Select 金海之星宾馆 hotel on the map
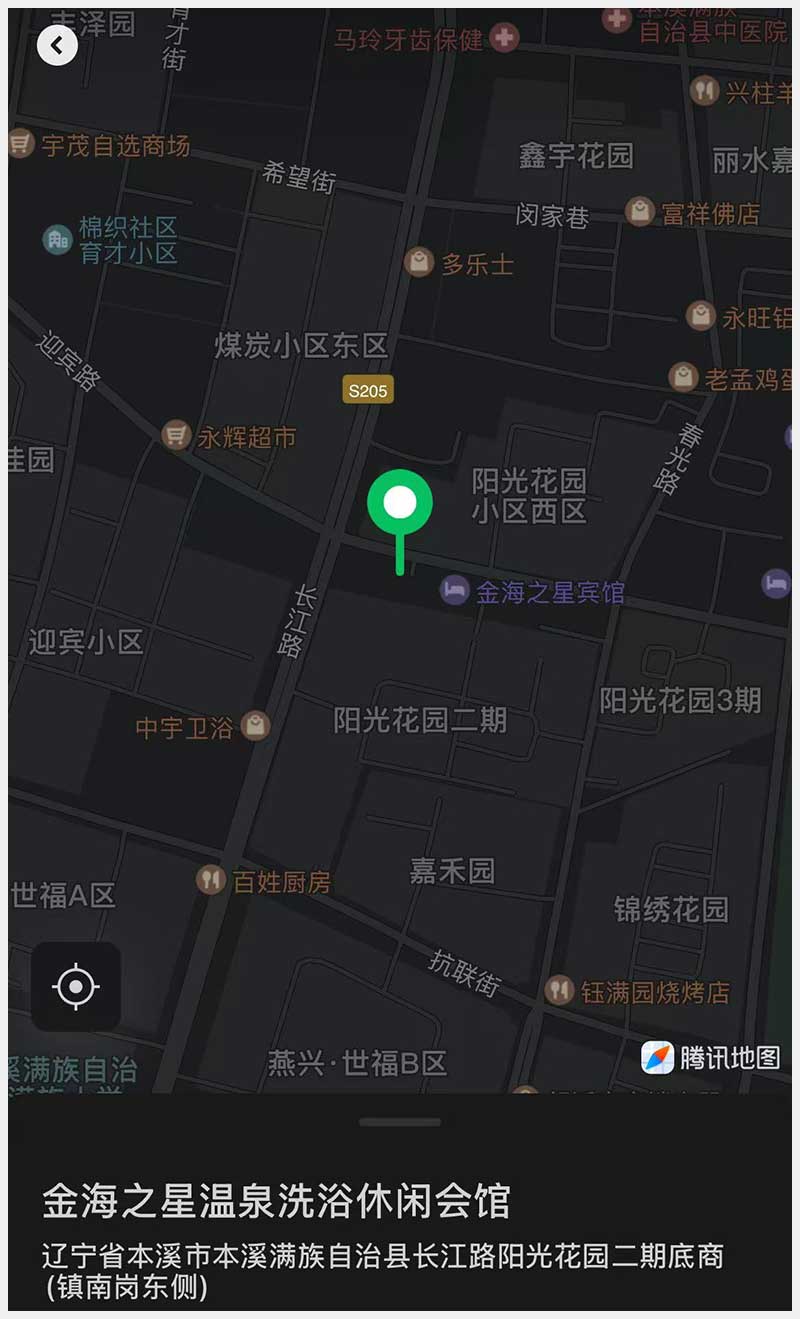The width and height of the screenshot is (800, 1319). click(x=455, y=590)
